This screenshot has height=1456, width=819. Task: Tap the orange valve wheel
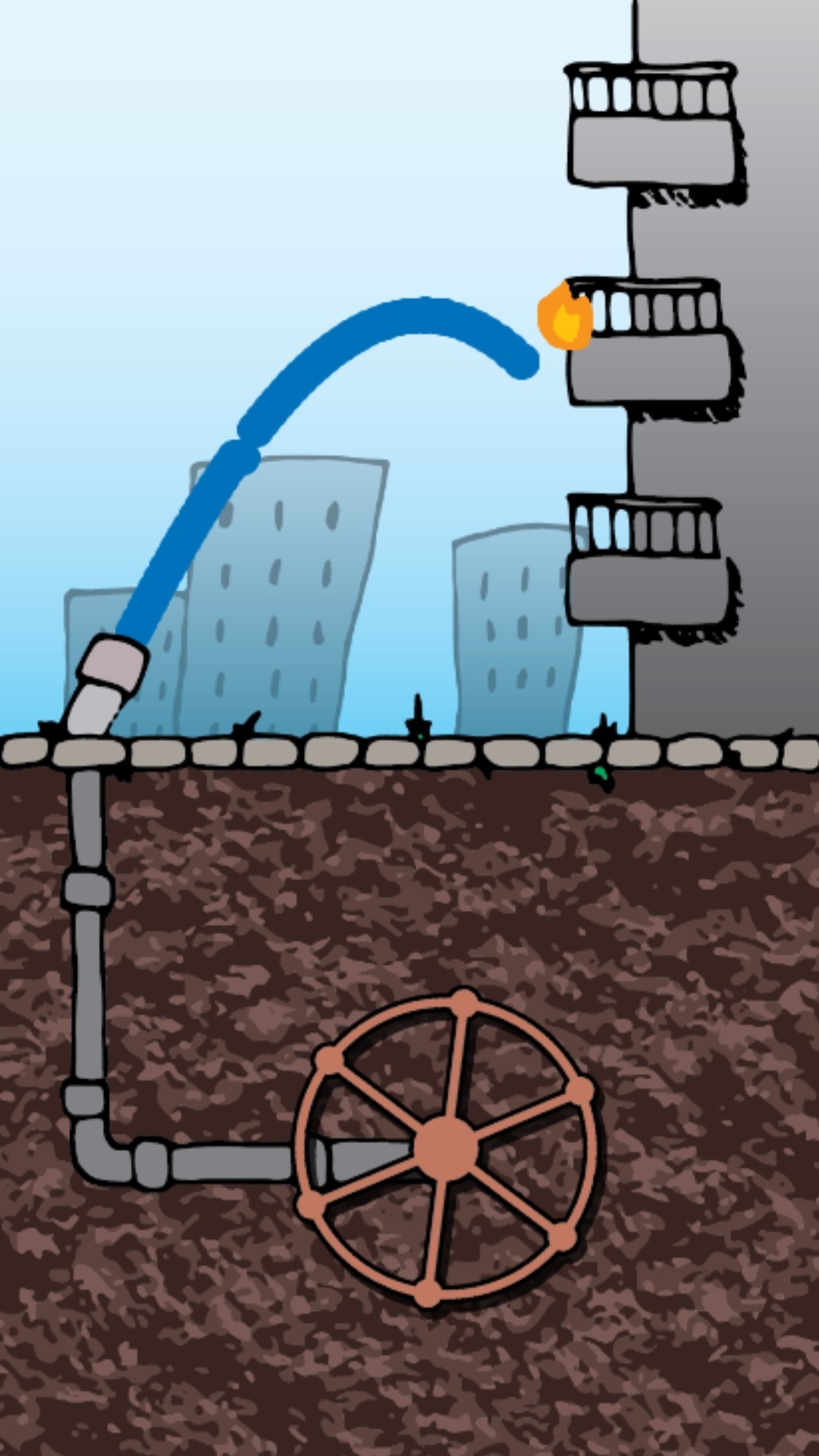[446, 1147]
